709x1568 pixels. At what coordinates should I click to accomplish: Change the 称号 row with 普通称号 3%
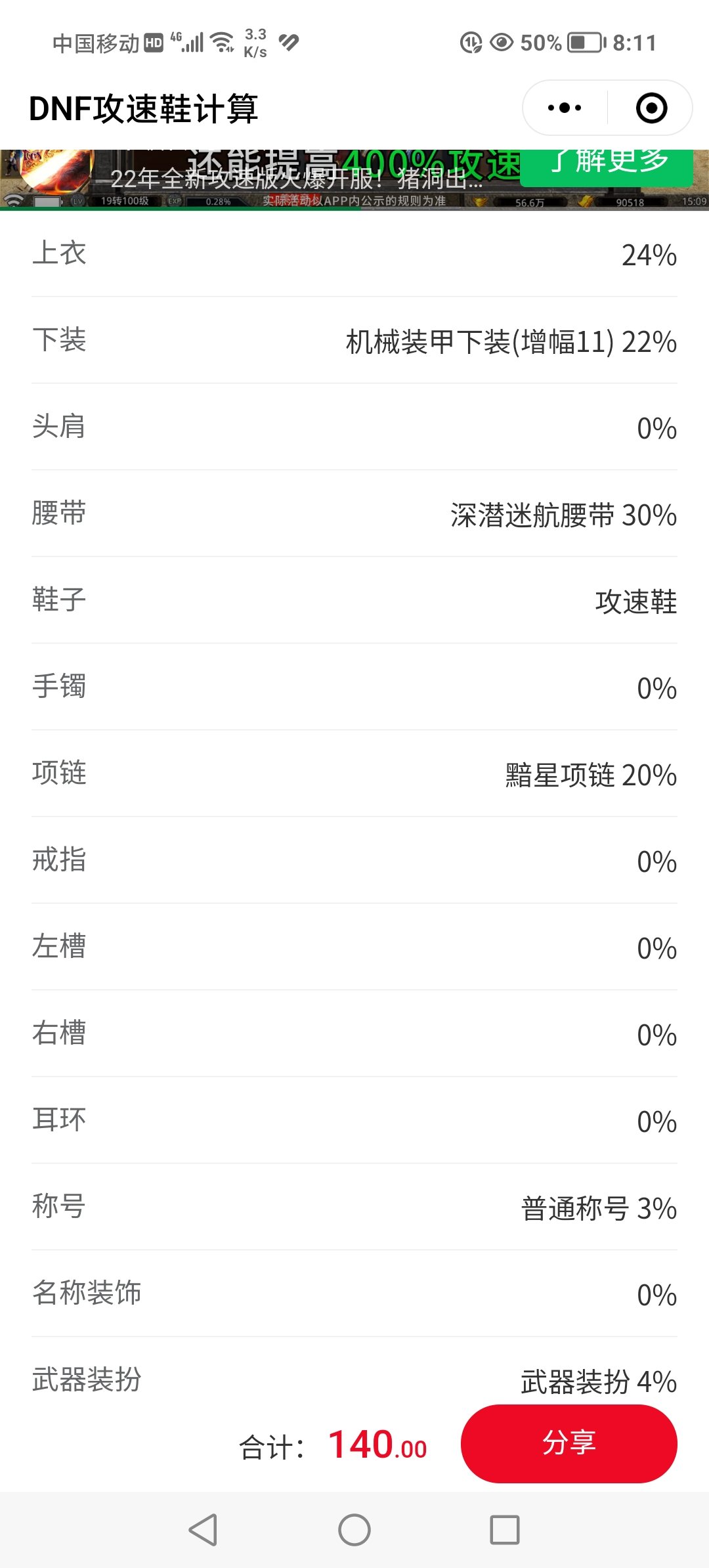click(354, 1207)
